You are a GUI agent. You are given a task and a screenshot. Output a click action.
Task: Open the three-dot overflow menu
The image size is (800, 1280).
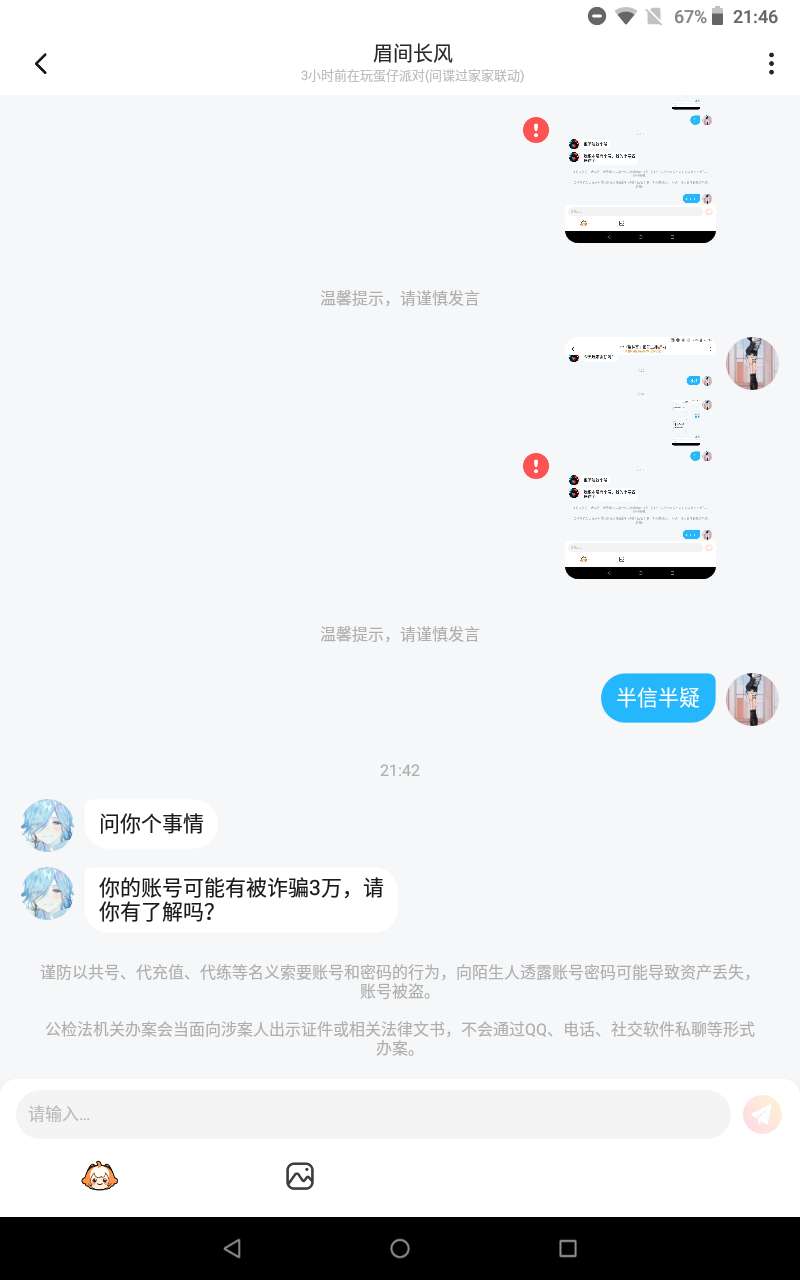click(x=771, y=64)
